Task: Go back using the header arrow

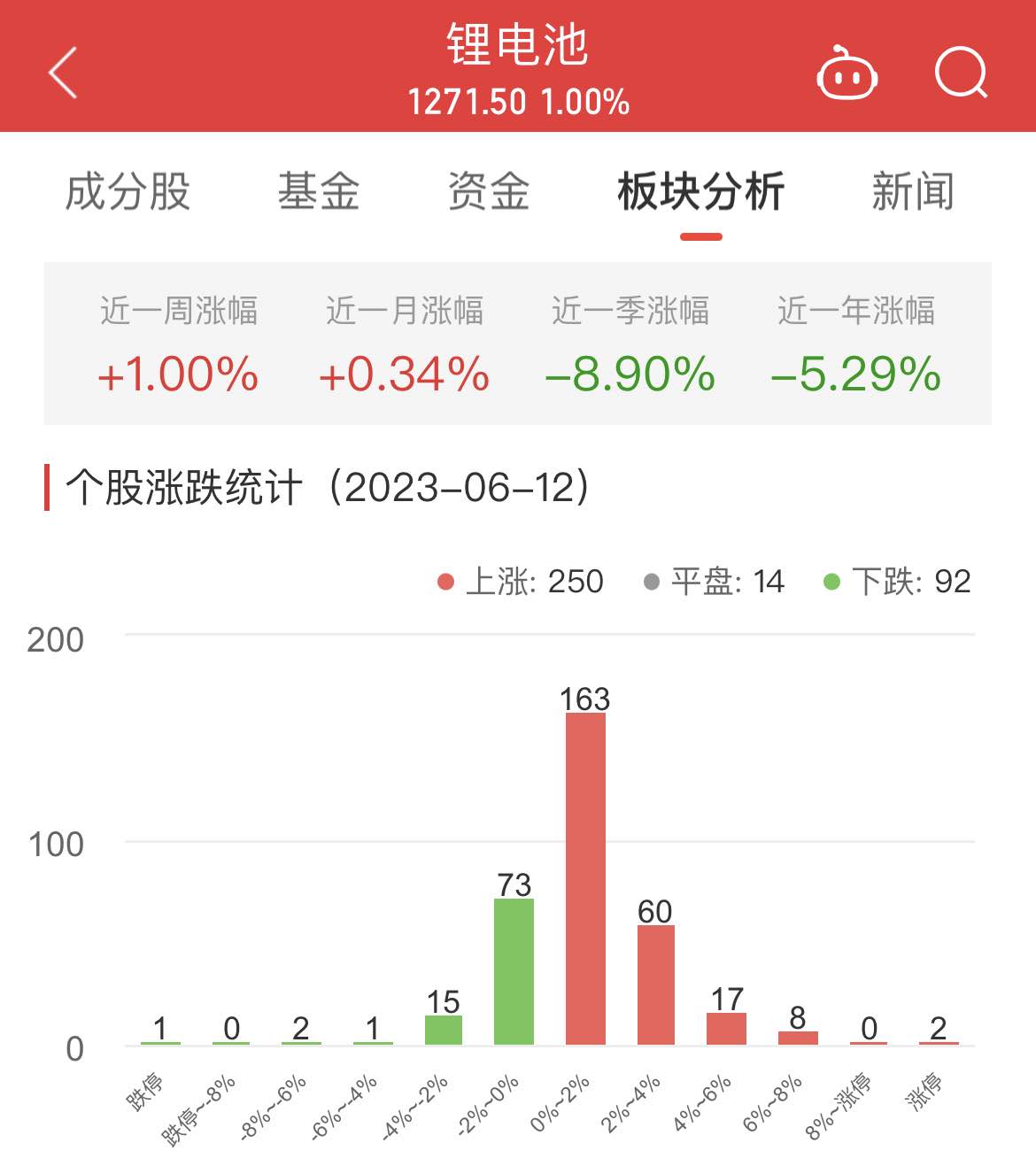Action: coord(63,72)
